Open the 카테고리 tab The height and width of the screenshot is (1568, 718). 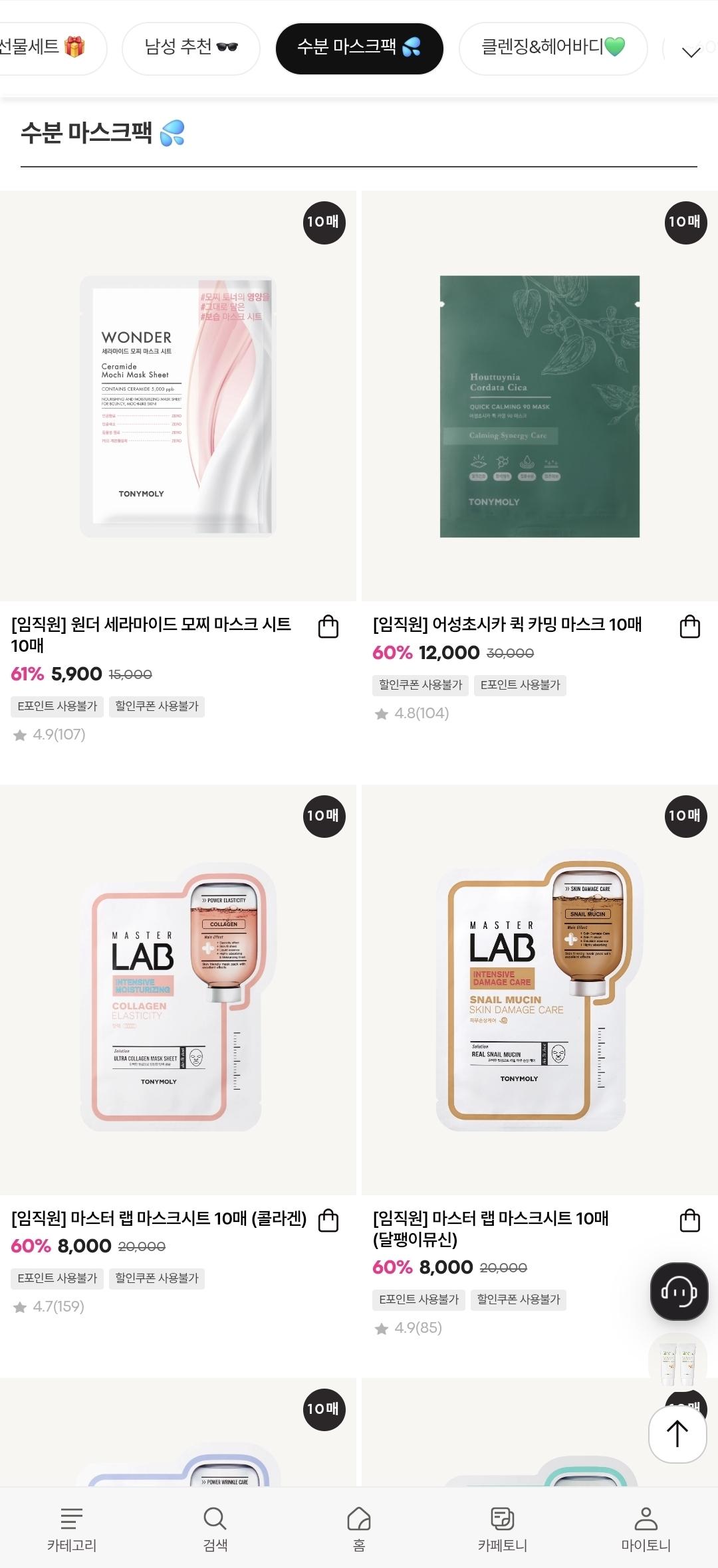point(72,1529)
